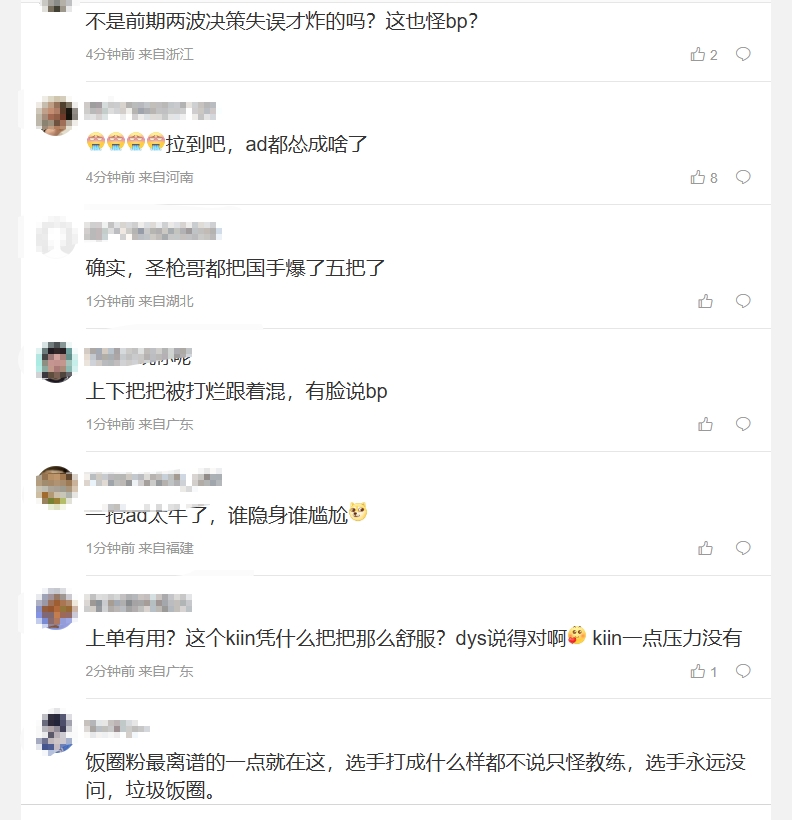792x820 pixels.
Task: Like the comment asking '这也怪bp?'
Action: click(x=698, y=54)
